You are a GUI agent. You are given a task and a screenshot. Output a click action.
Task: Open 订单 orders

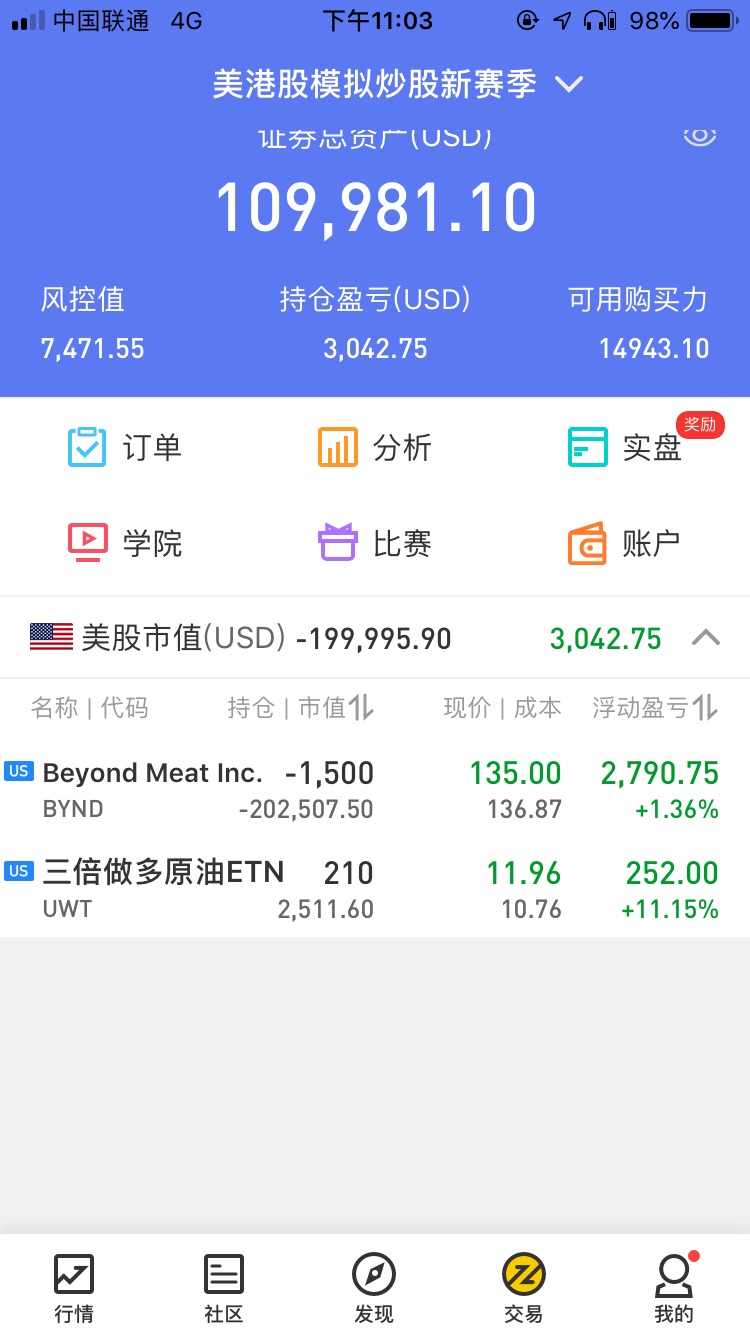(125, 447)
